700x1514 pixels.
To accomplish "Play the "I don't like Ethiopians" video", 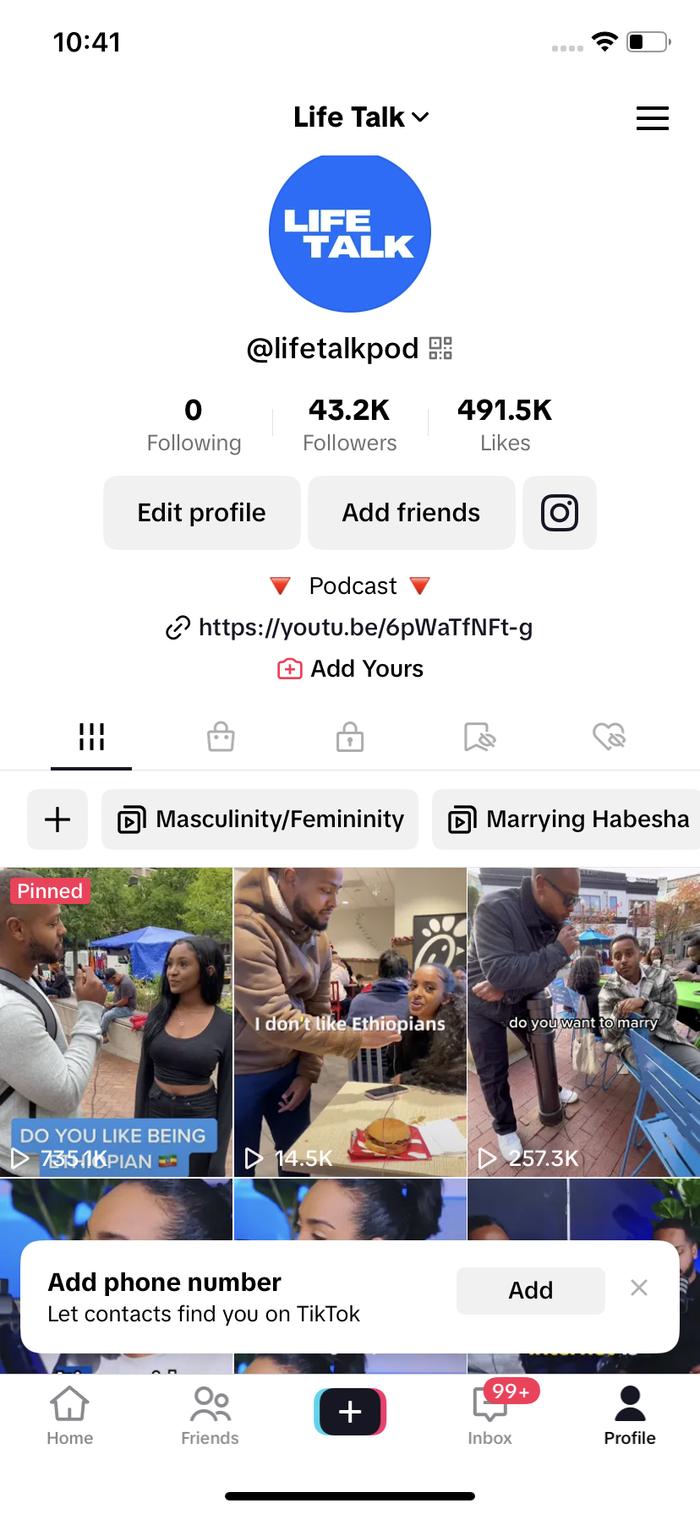I will (349, 1020).
